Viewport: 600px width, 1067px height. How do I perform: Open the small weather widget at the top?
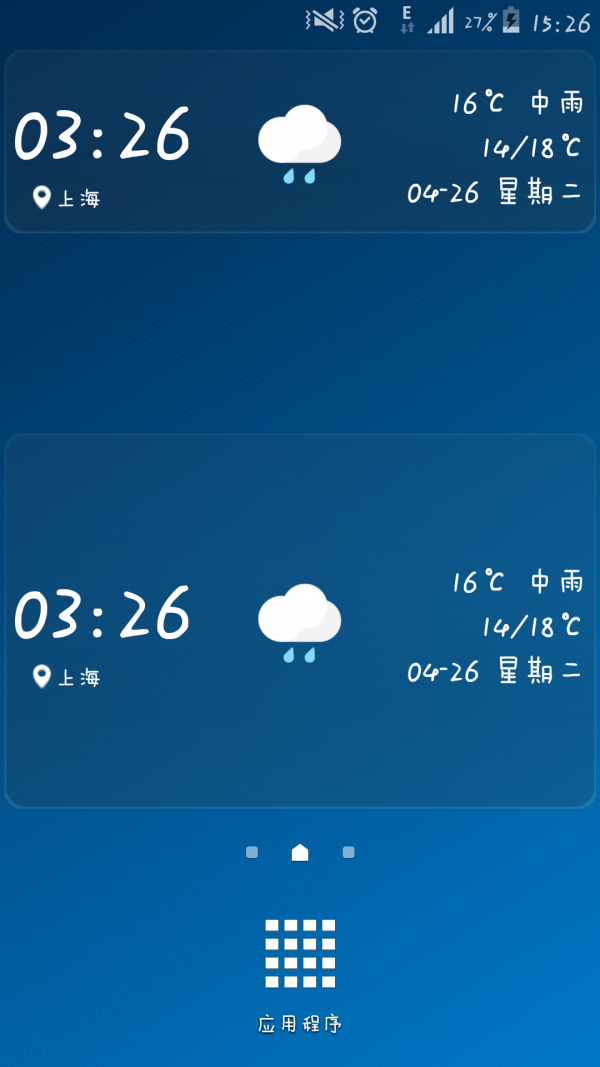tap(300, 142)
